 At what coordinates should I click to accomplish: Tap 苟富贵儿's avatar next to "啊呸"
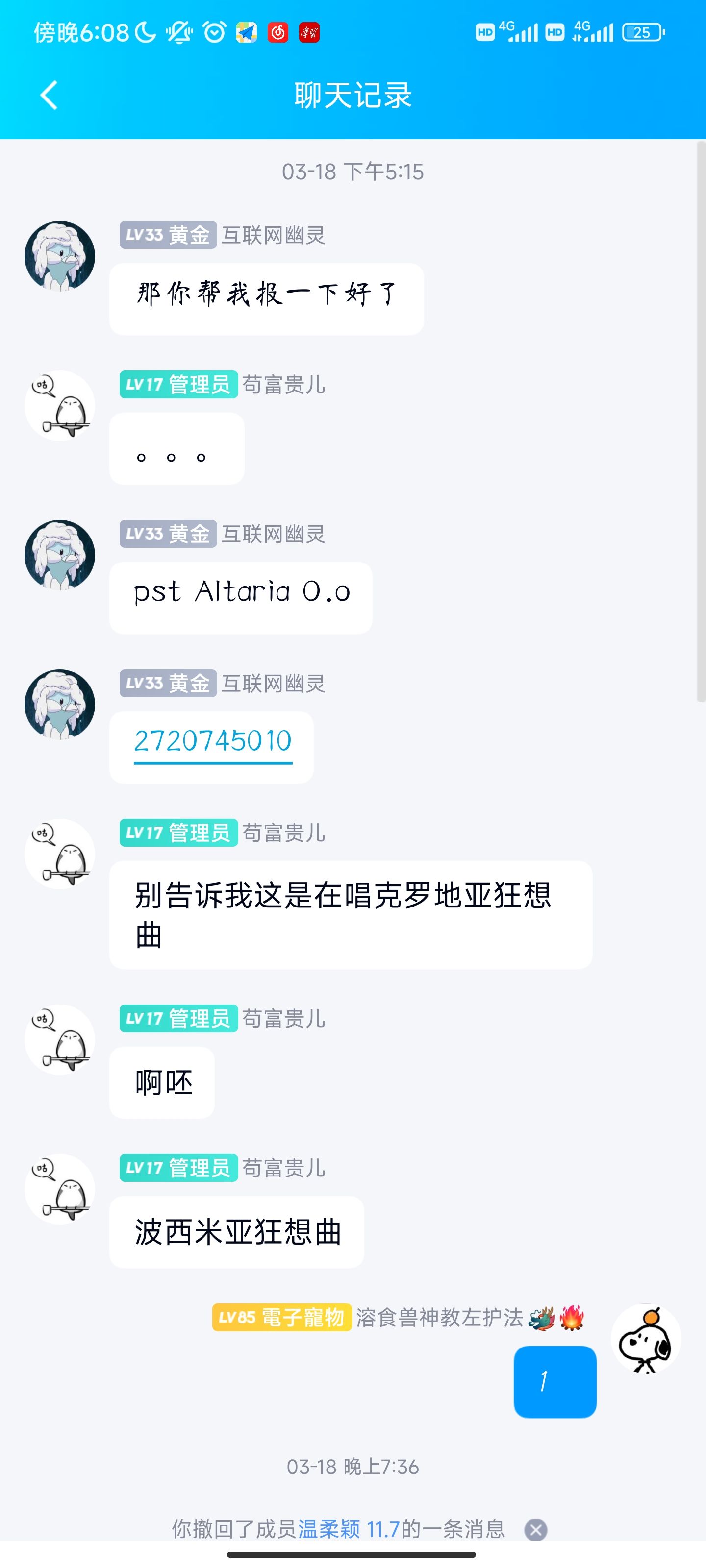coord(60,1039)
